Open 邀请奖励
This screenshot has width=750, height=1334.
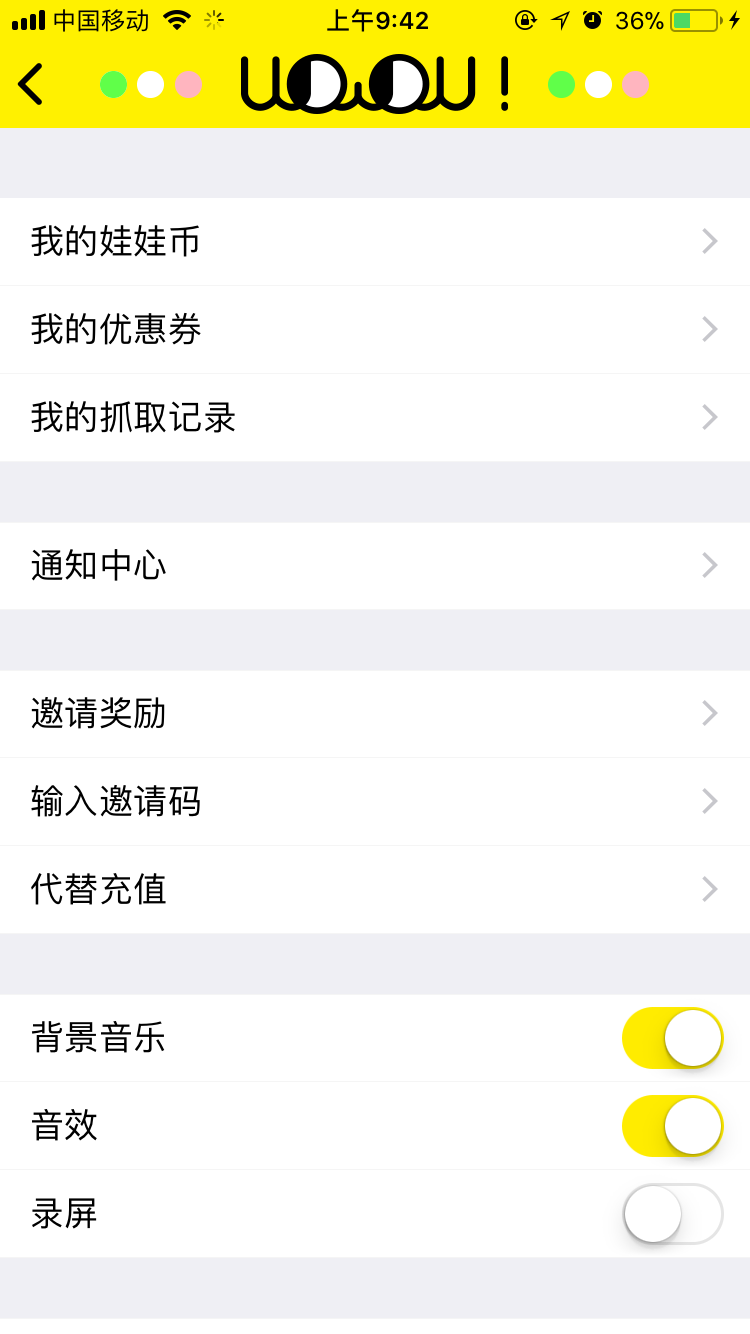click(x=375, y=713)
